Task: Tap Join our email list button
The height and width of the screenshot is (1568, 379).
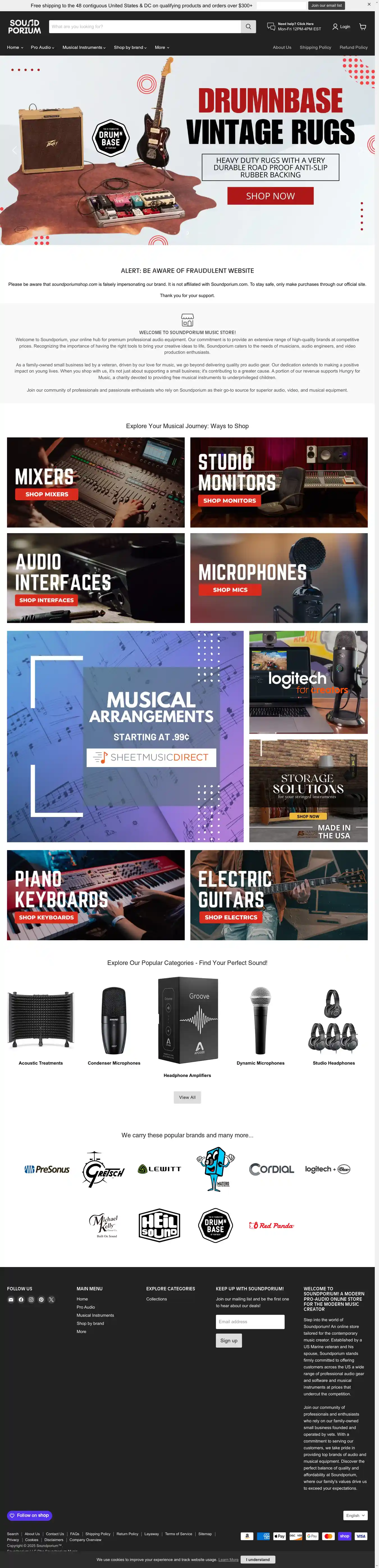Action: tap(327, 6)
